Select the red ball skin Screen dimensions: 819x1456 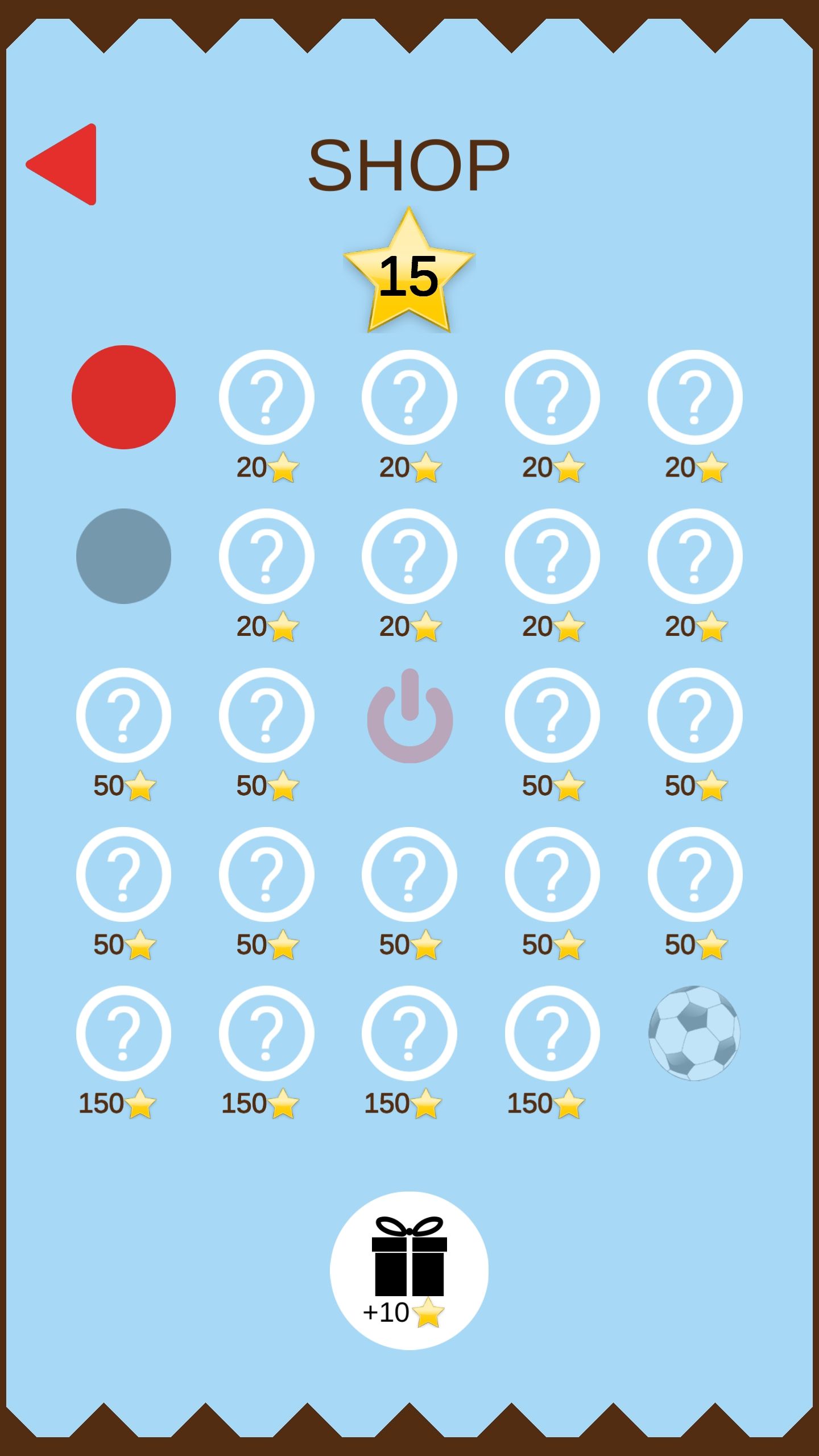click(x=123, y=397)
